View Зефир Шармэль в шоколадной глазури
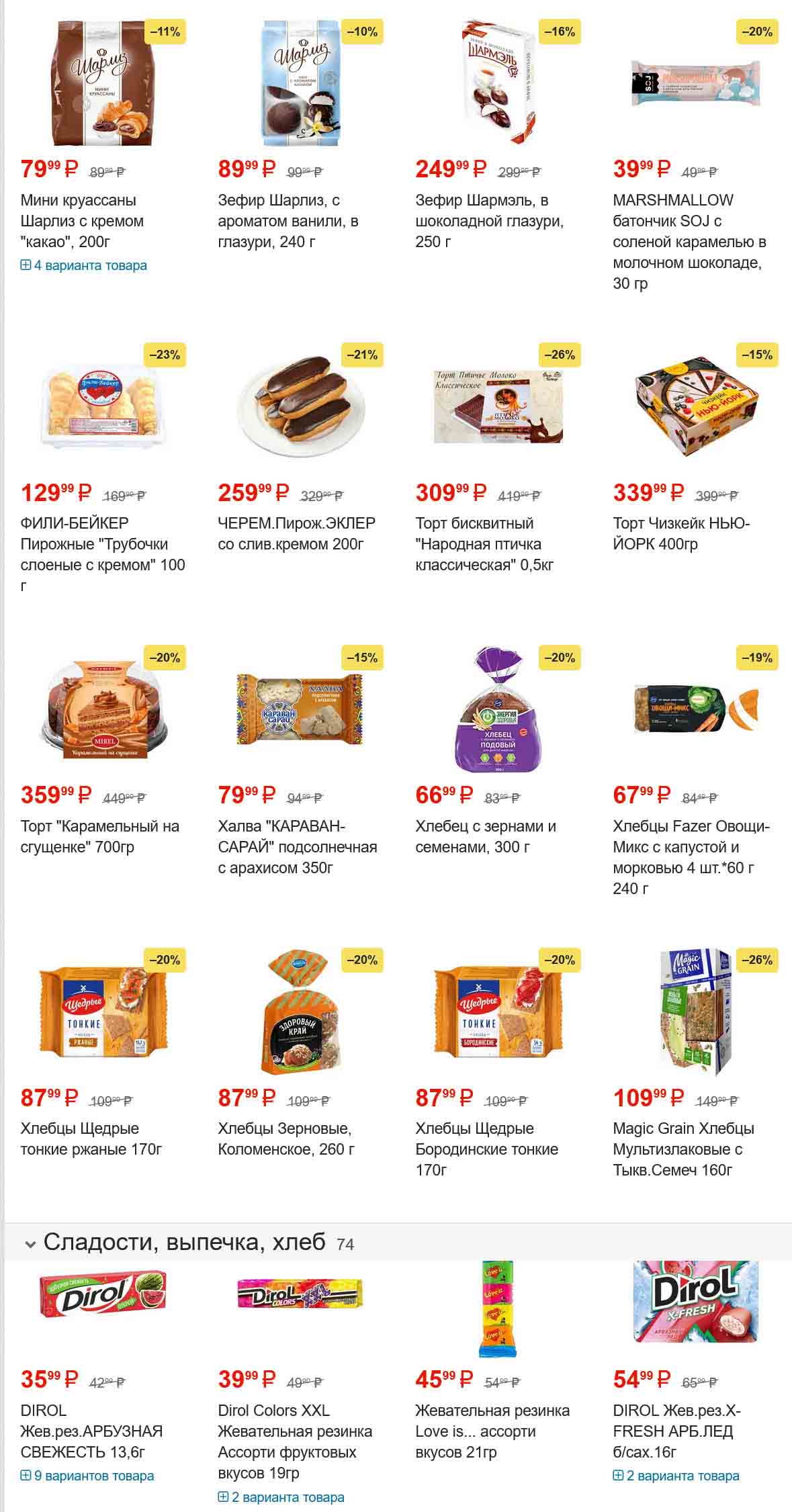Screen dimensions: 792x1512 489,220
